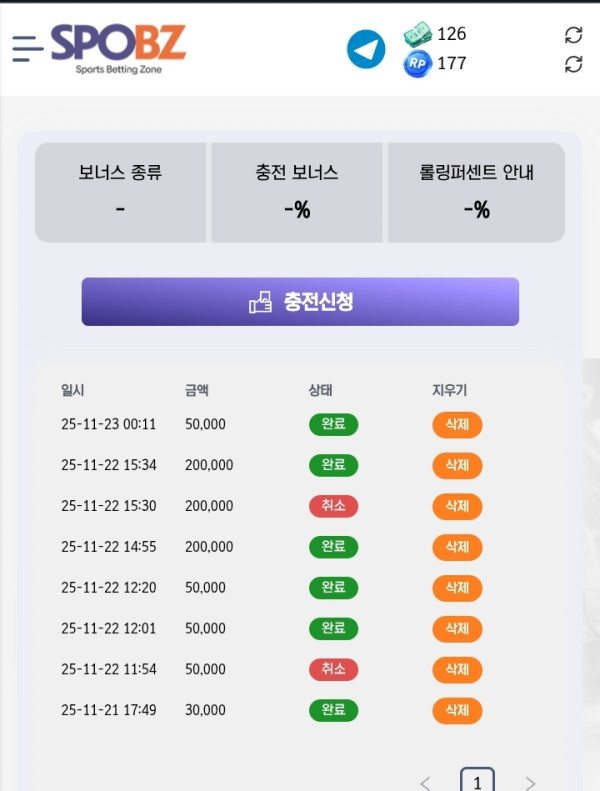Delete the 25-11-22 12:01 entry
Image resolution: width=600 pixels, height=791 pixels.
click(457, 628)
